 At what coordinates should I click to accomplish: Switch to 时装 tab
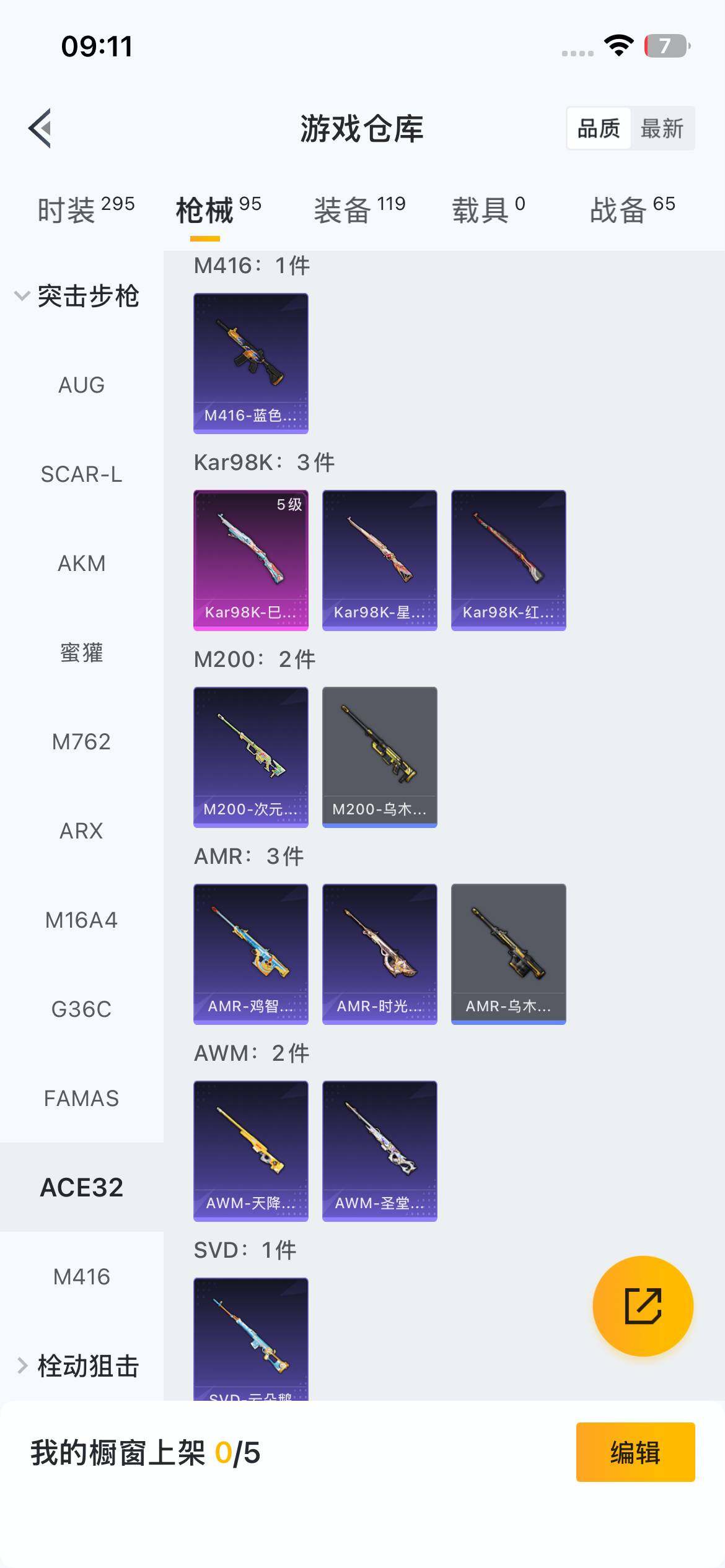pos(86,209)
